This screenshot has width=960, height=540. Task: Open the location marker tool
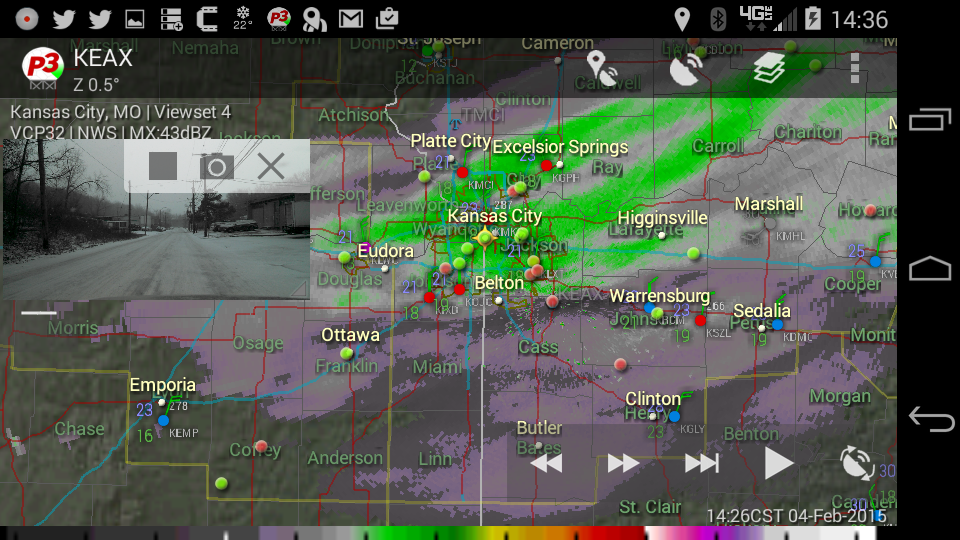pyautogui.click(x=602, y=68)
